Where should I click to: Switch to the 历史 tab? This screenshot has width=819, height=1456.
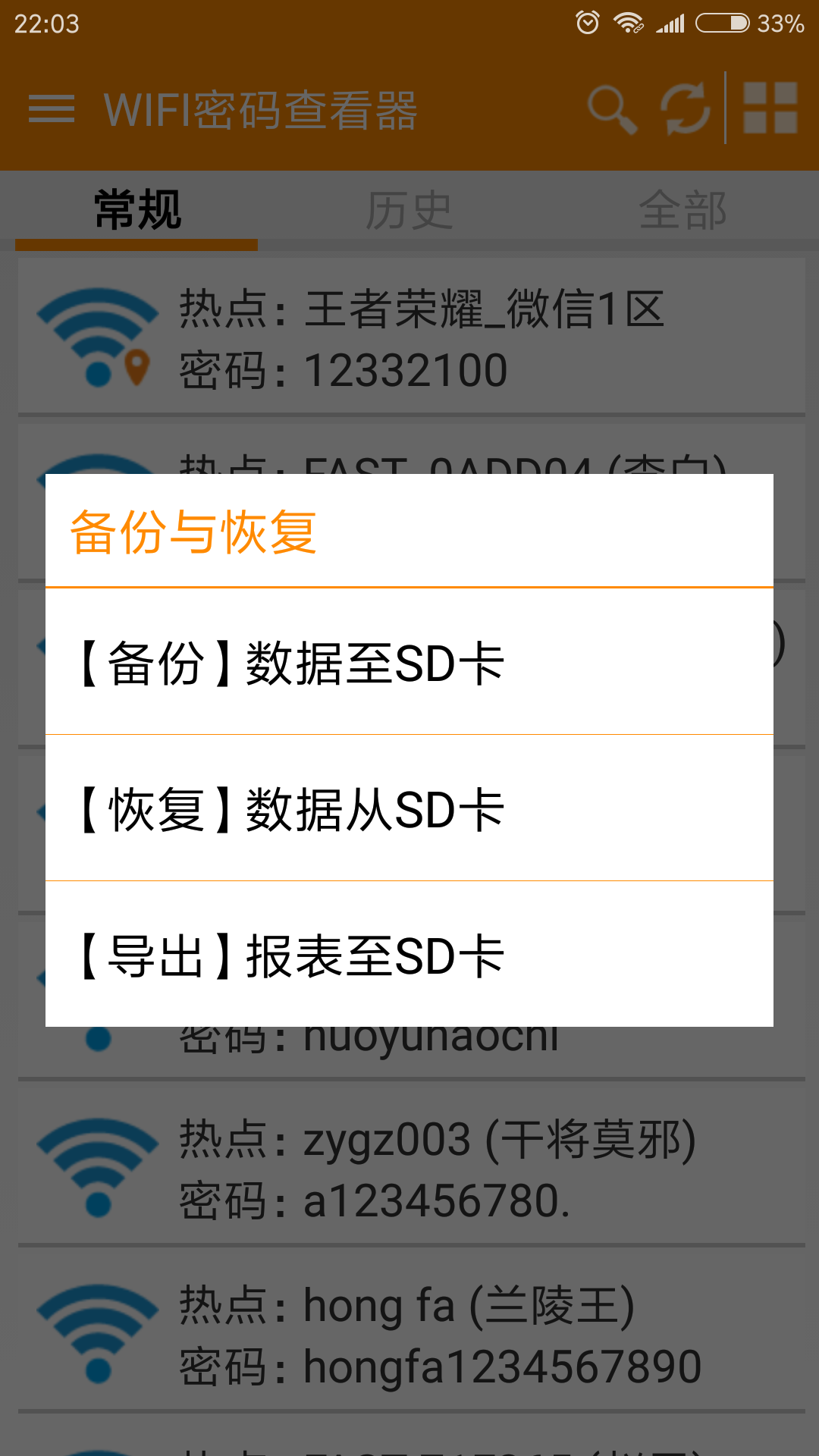[x=409, y=209]
